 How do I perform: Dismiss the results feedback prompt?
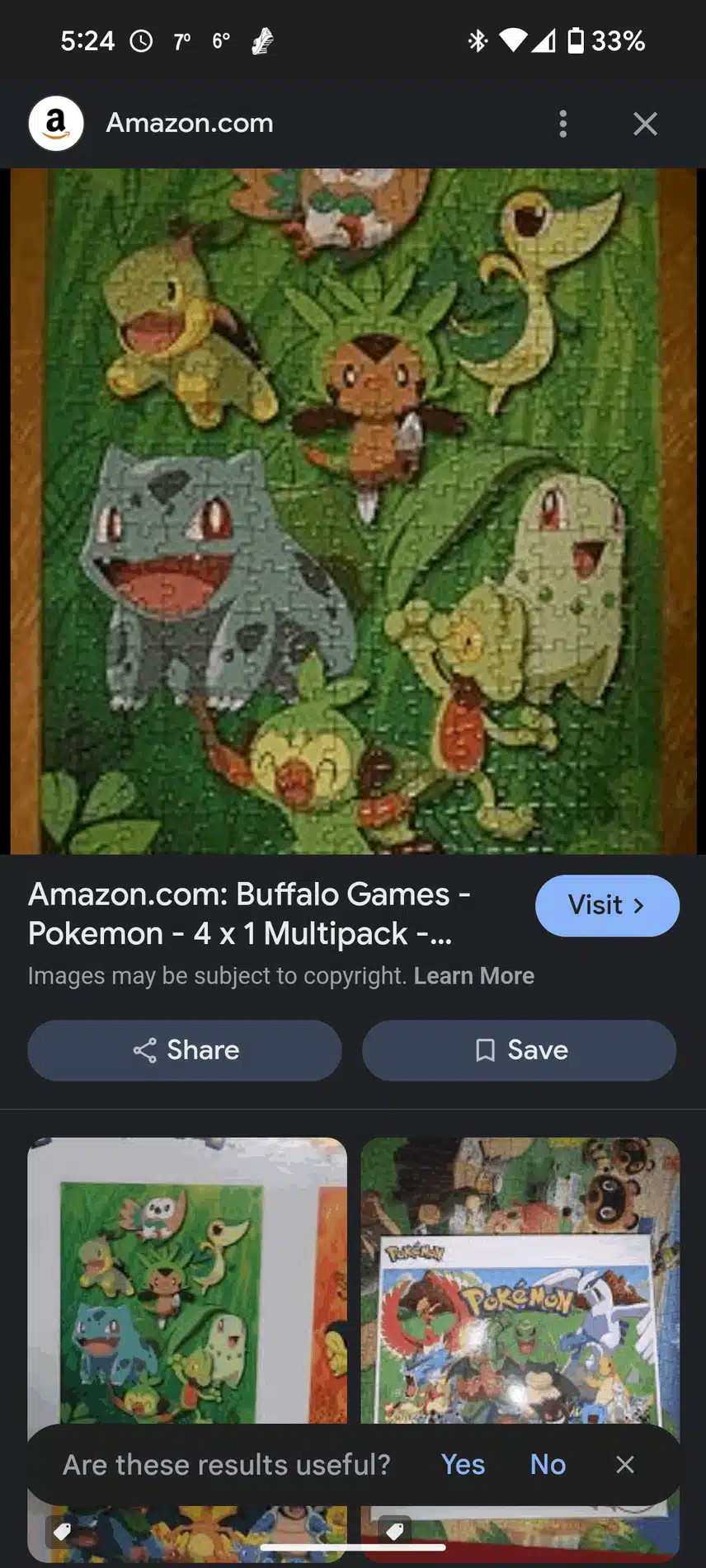coord(625,1464)
